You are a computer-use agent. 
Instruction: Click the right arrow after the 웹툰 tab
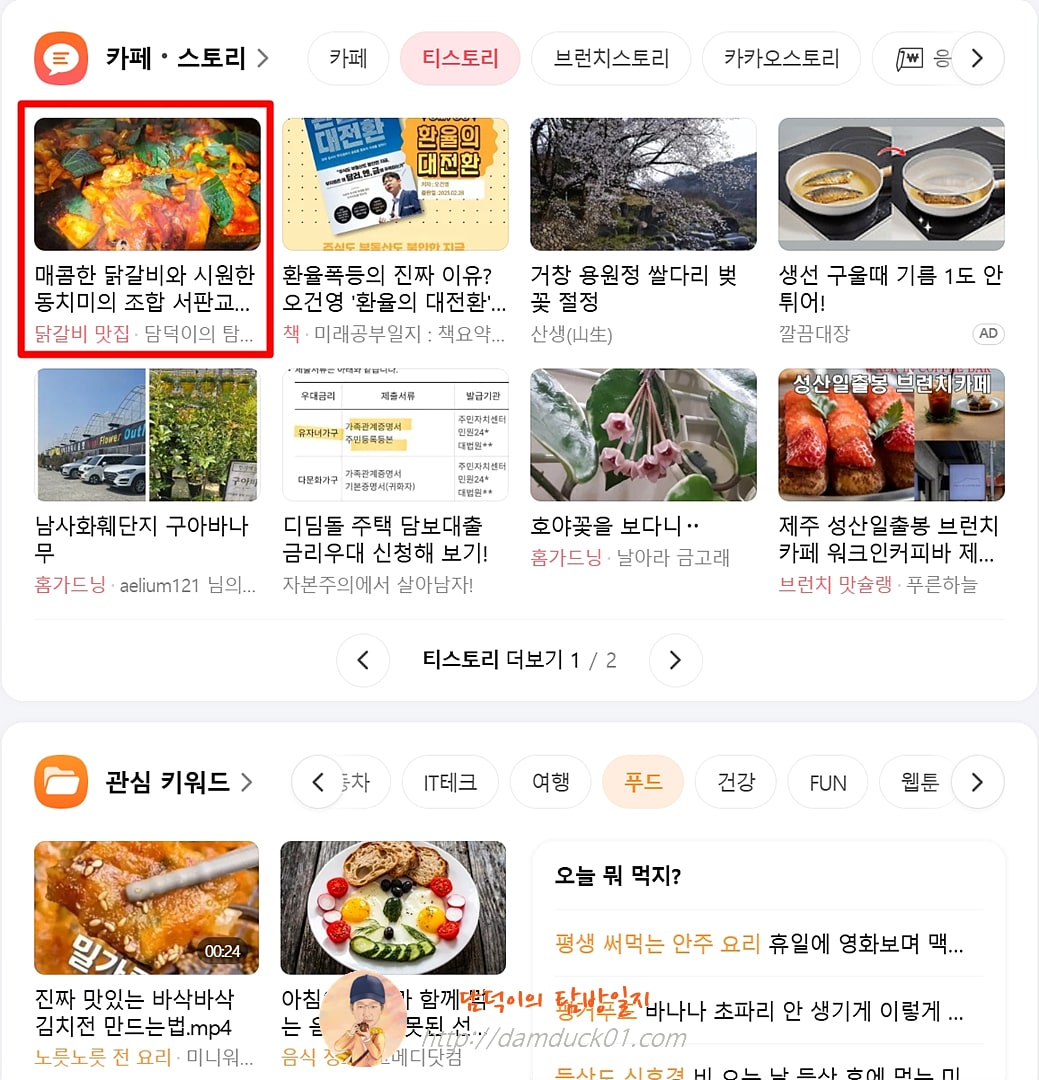click(978, 782)
